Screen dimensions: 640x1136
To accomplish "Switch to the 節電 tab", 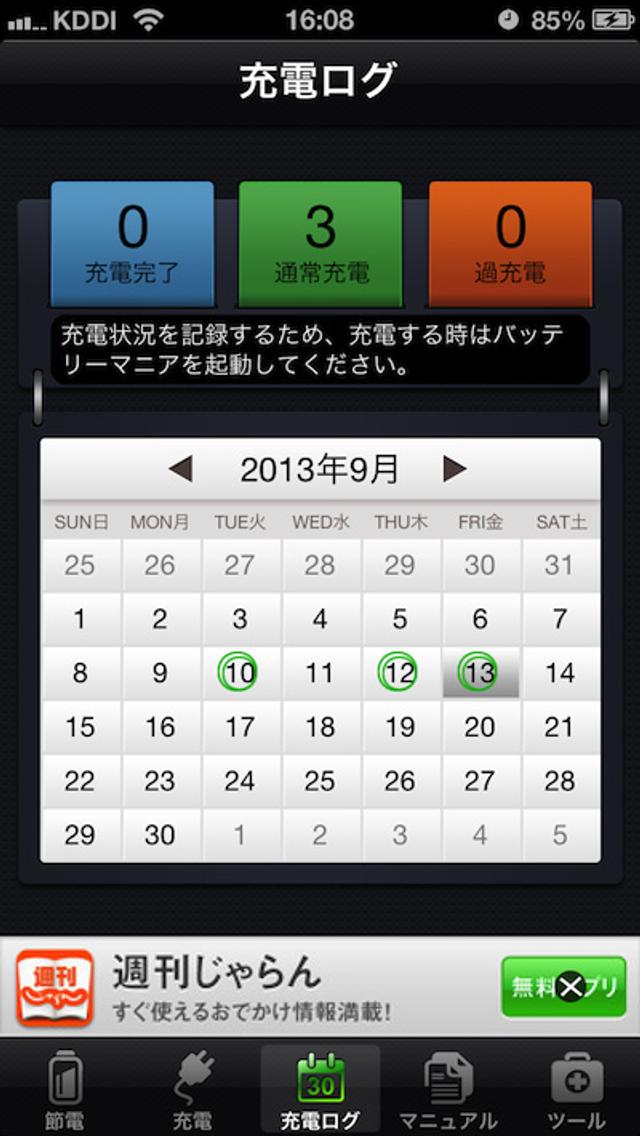I will tap(65, 1089).
